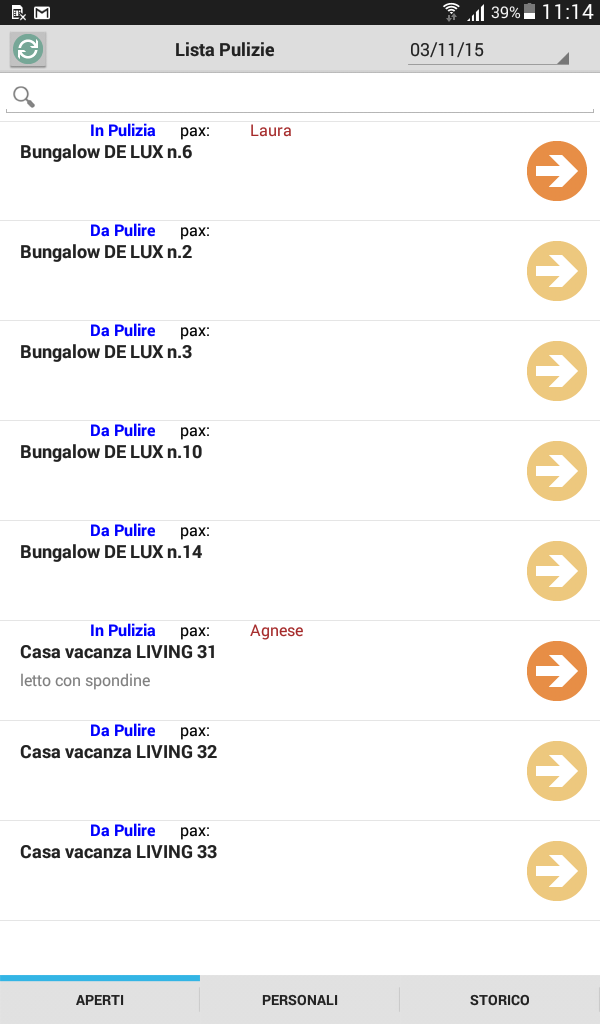The height and width of the screenshot is (1024, 600).
Task: Open the 03/11/15 date dropdown
Action: pyautogui.click(x=488, y=50)
